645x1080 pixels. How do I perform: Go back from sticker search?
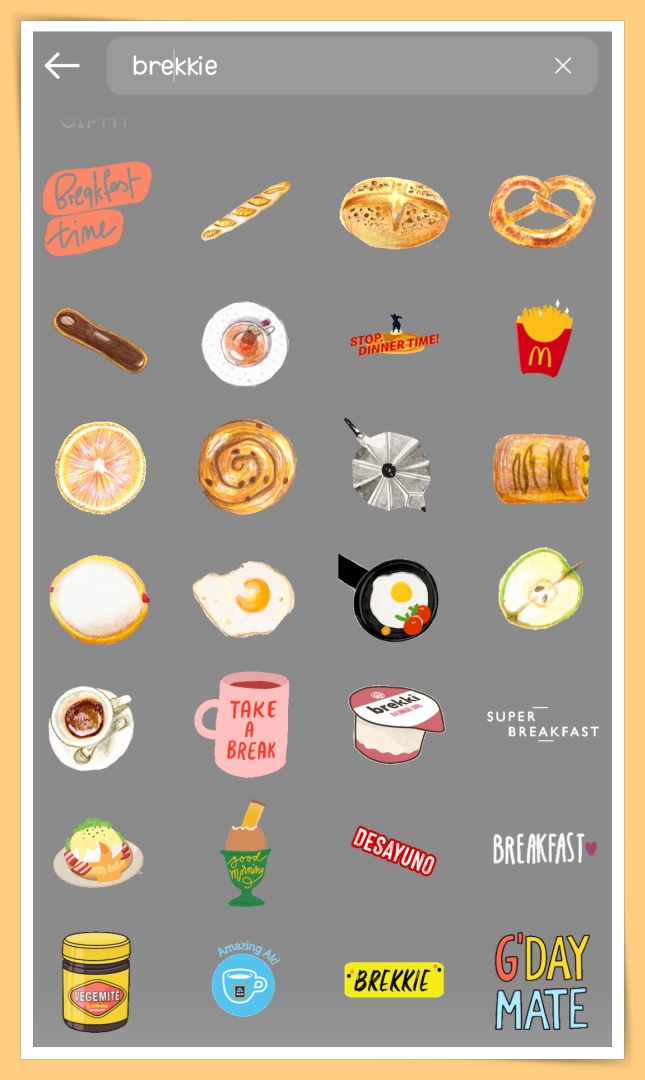pos(62,66)
